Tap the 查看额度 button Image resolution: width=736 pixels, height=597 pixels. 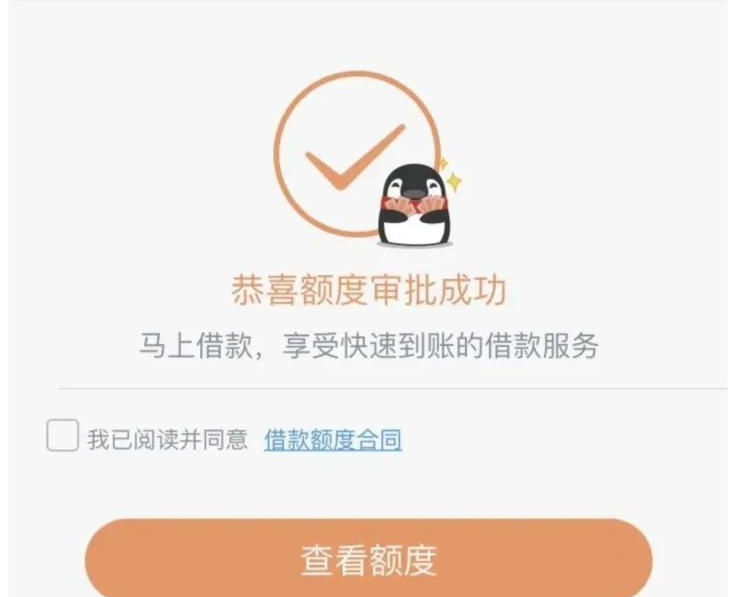[x=368, y=560]
